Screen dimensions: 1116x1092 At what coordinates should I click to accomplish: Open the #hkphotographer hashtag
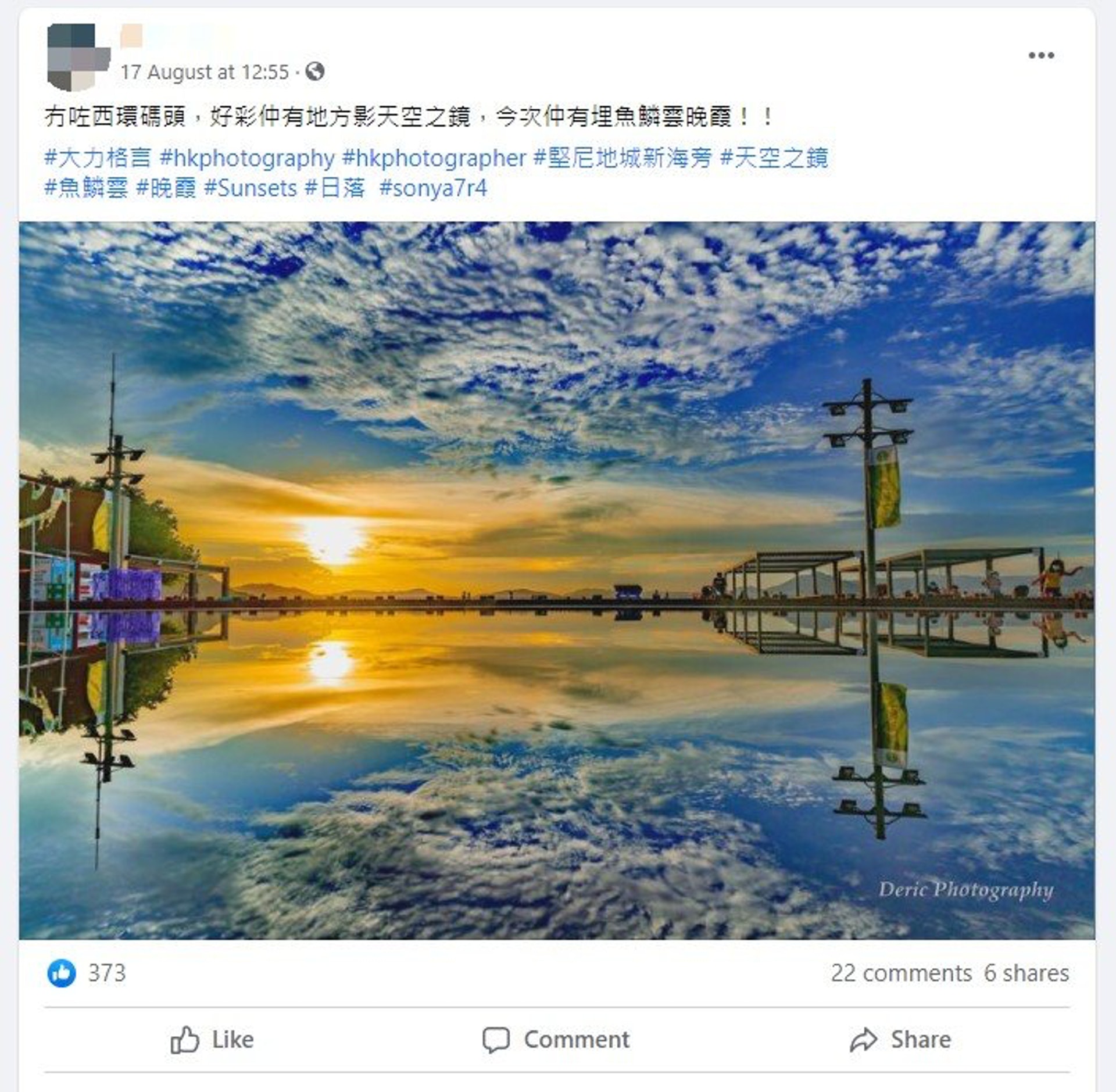point(434,158)
